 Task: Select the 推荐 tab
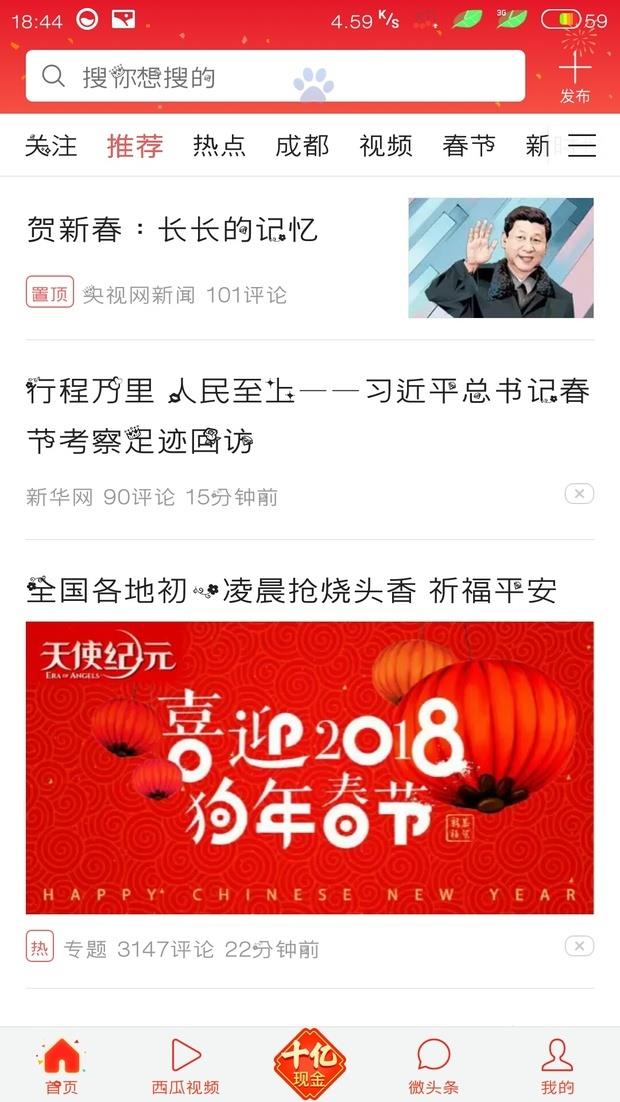point(135,146)
